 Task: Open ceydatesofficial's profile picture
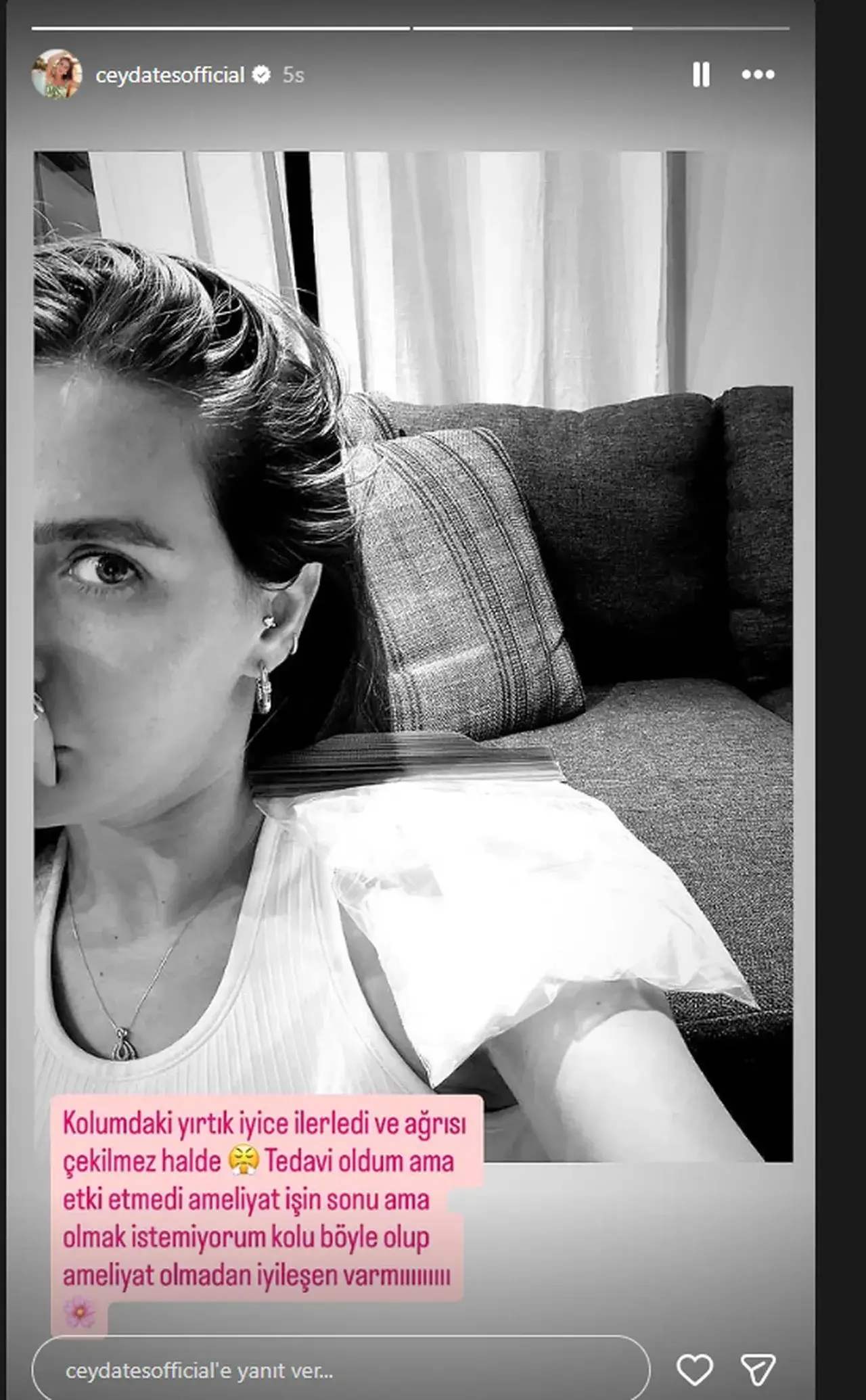pyautogui.click(x=57, y=74)
